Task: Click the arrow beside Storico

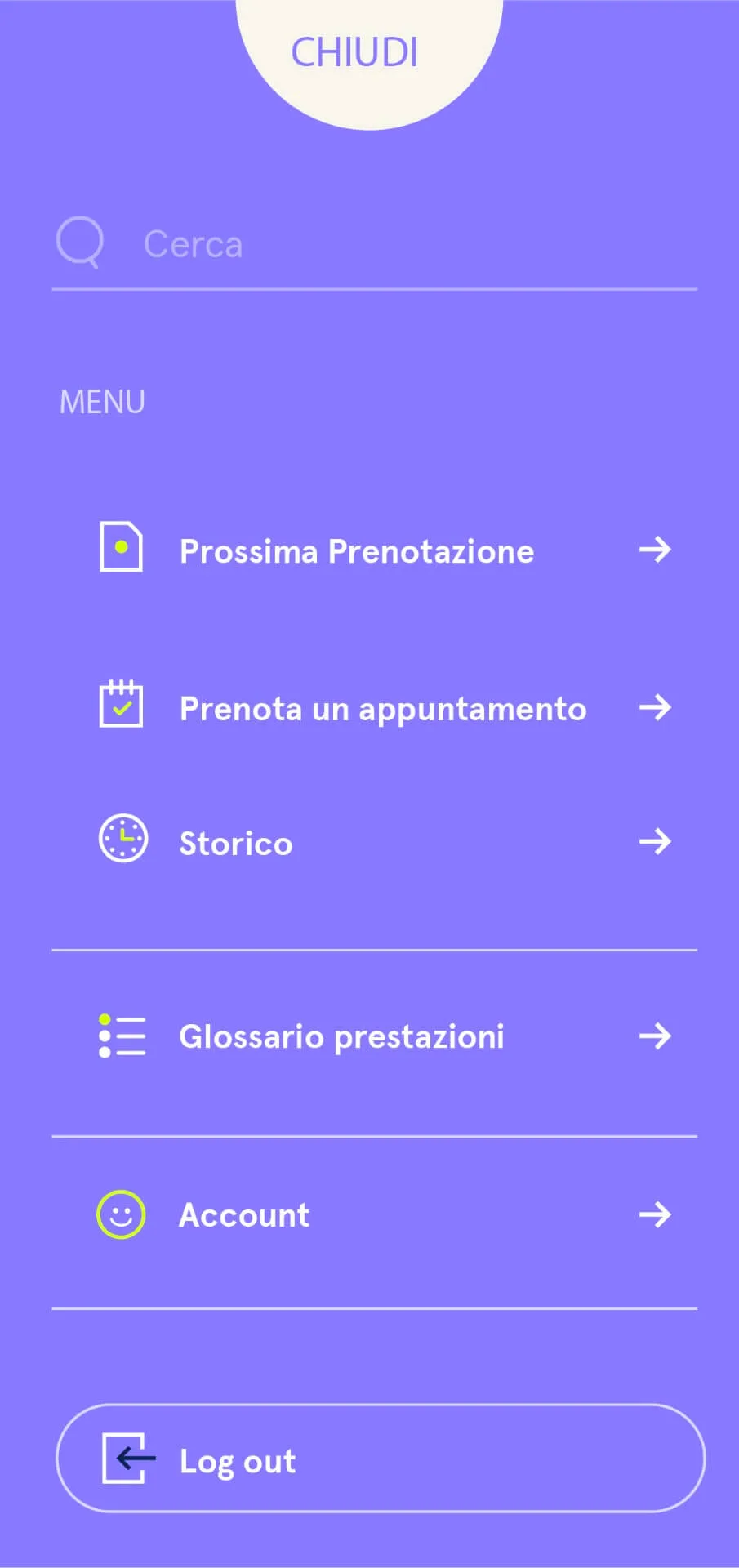Action: (657, 842)
